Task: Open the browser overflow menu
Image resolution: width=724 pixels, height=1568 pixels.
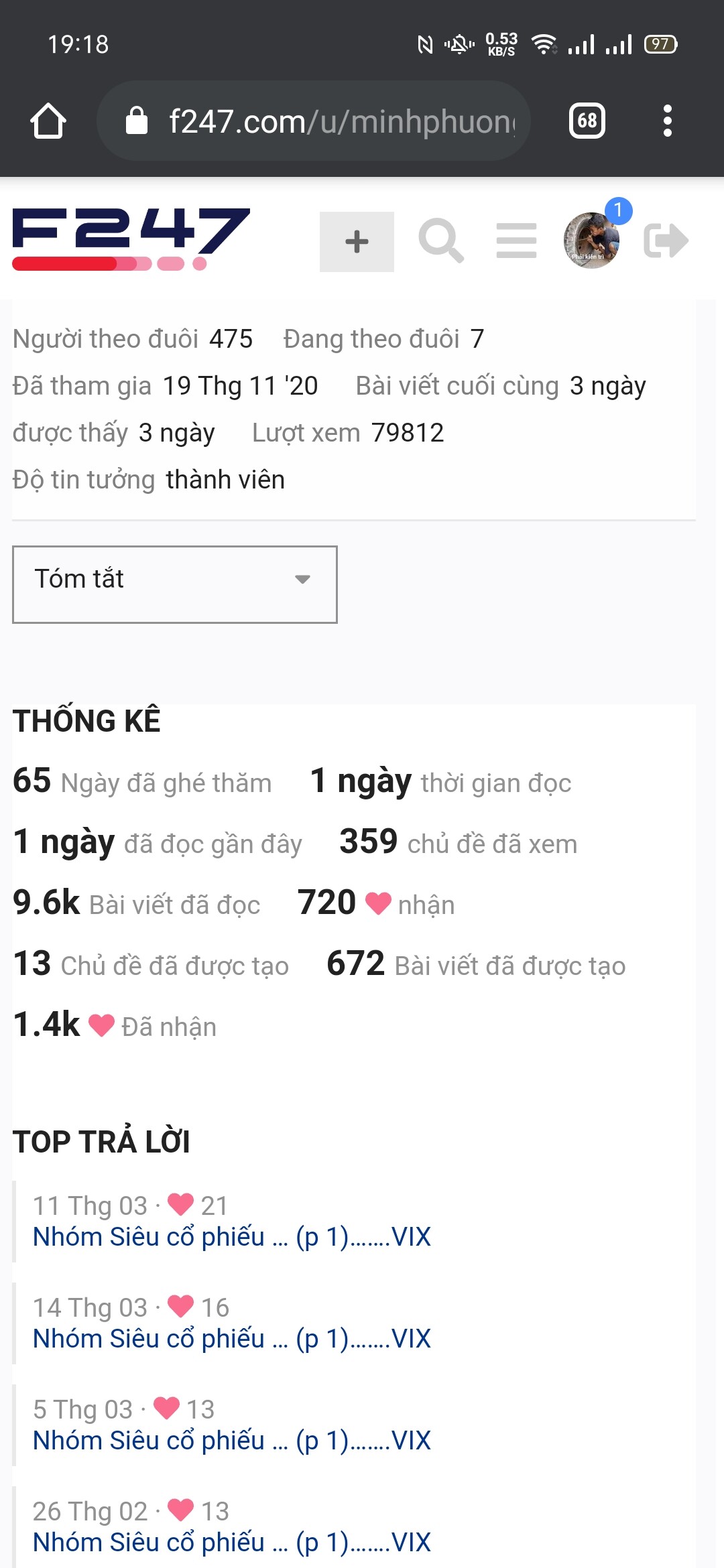Action: pyautogui.click(x=667, y=121)
